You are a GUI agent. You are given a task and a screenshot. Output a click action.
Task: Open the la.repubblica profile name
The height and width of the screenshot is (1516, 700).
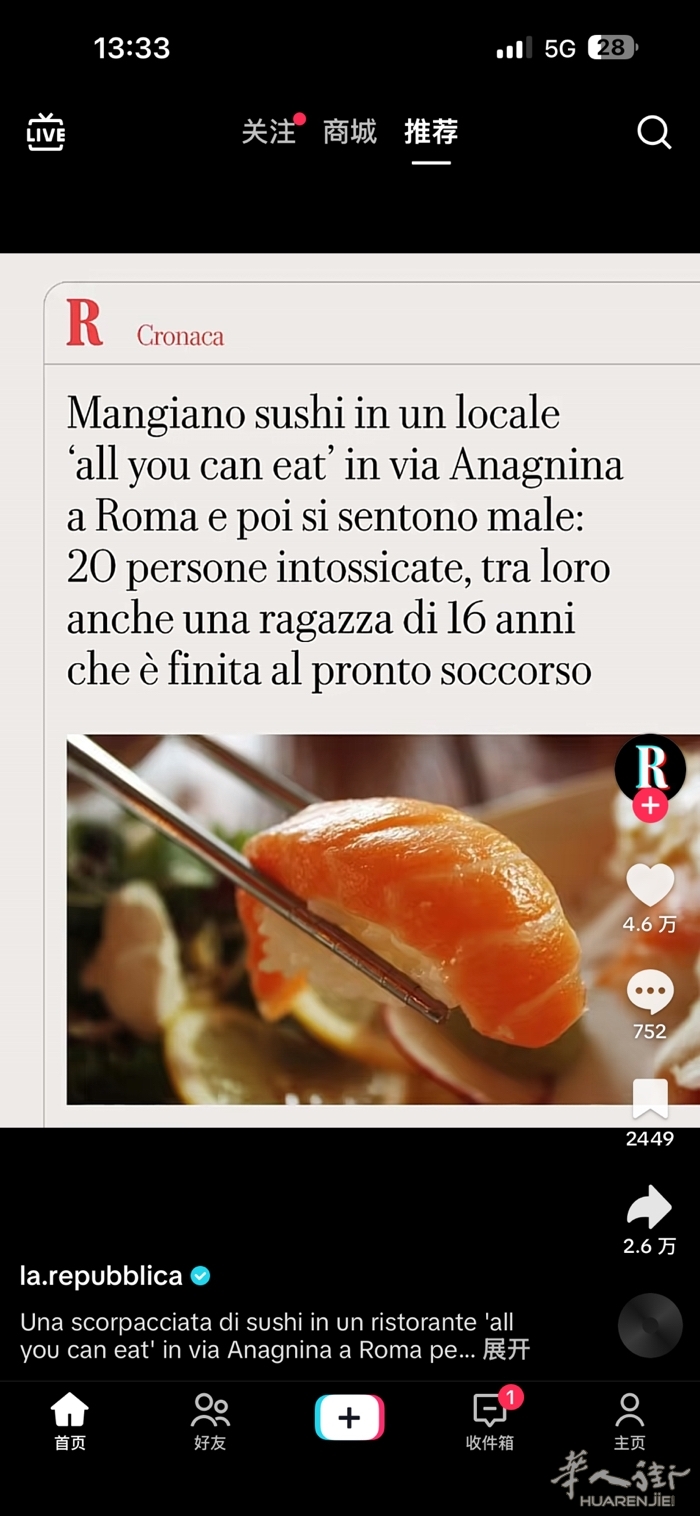point(101,1276)
